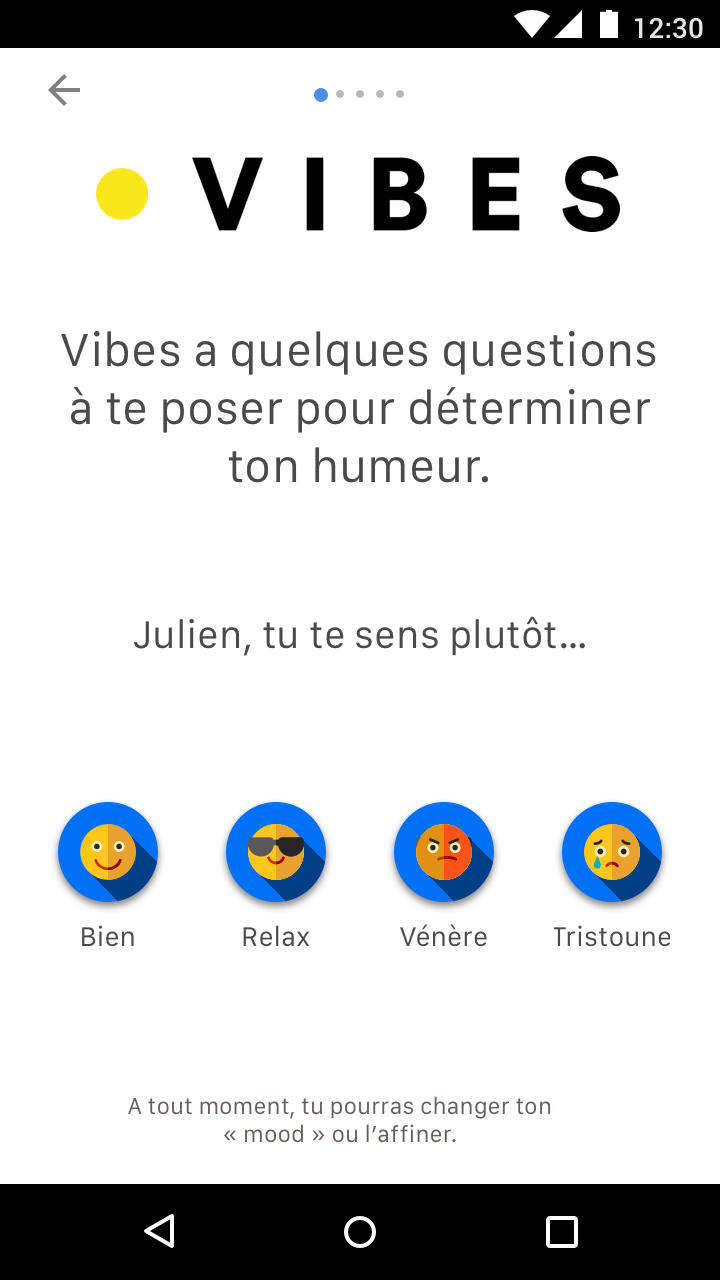
Task: Pick the Vénère angry mood
Action: click(x=444, y=852)
